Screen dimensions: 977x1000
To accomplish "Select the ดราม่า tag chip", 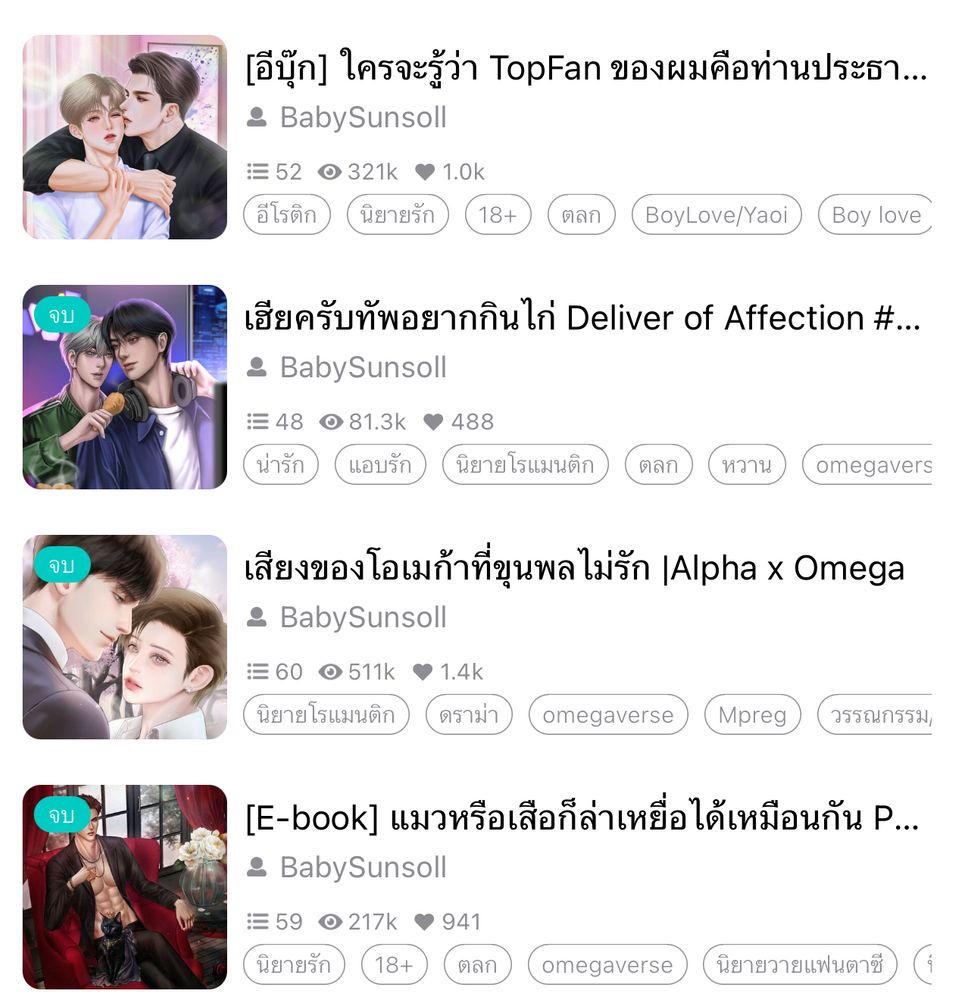I will coord(469,715).
